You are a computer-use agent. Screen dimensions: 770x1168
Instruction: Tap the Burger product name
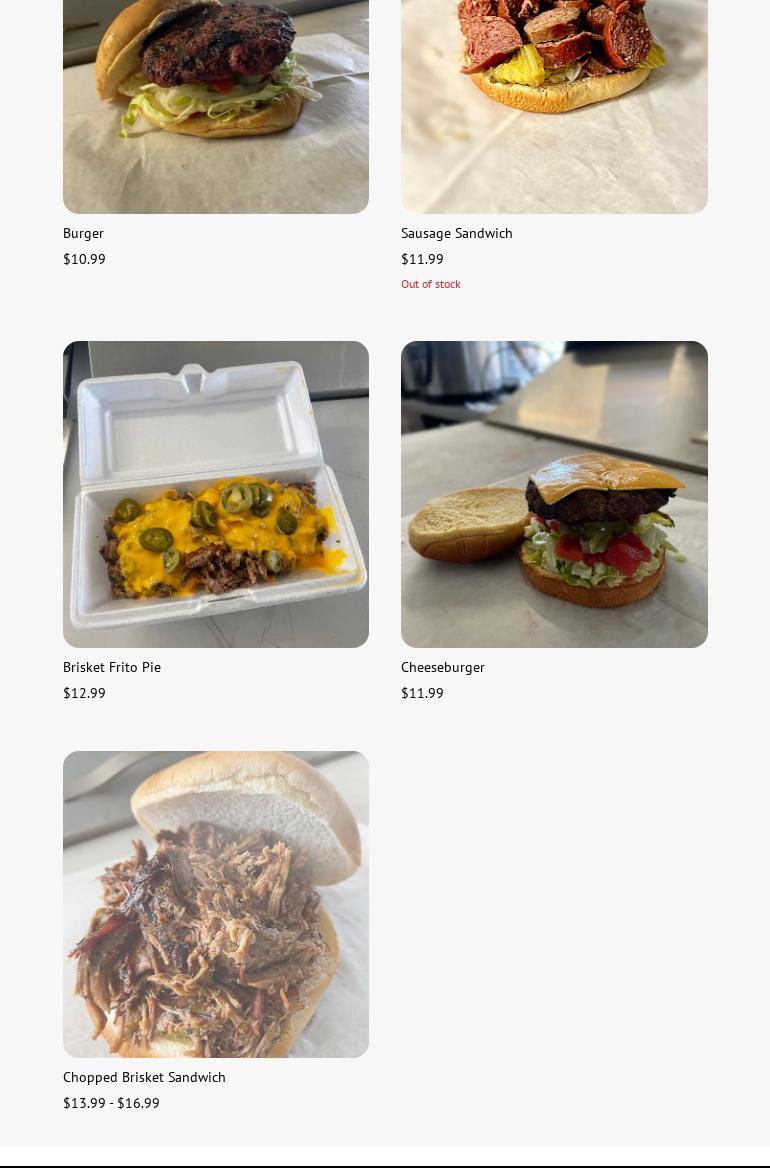[x=84, y=233]
